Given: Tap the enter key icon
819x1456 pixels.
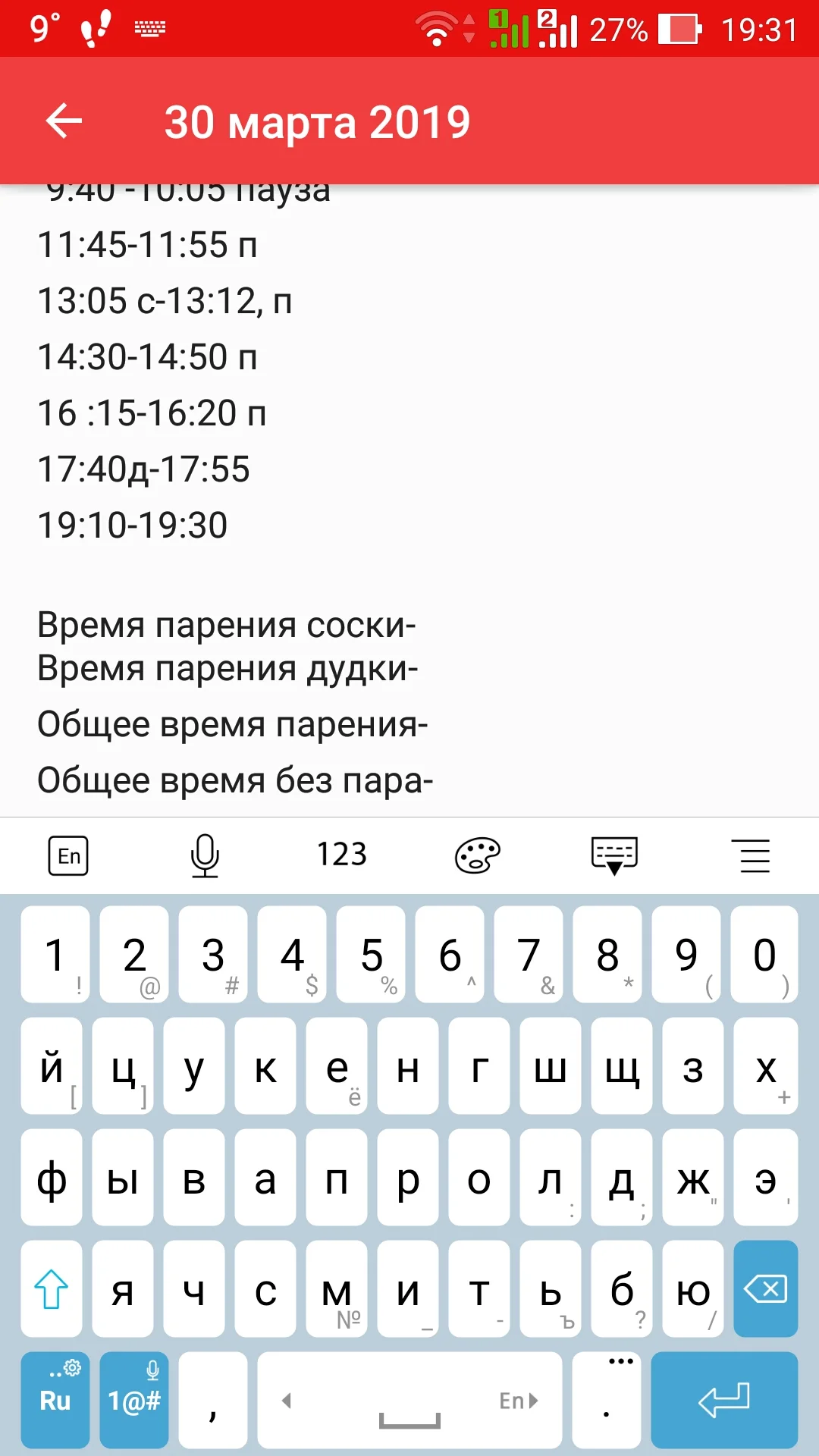Looking at the screenshot, I should (x=724, y=1399).
